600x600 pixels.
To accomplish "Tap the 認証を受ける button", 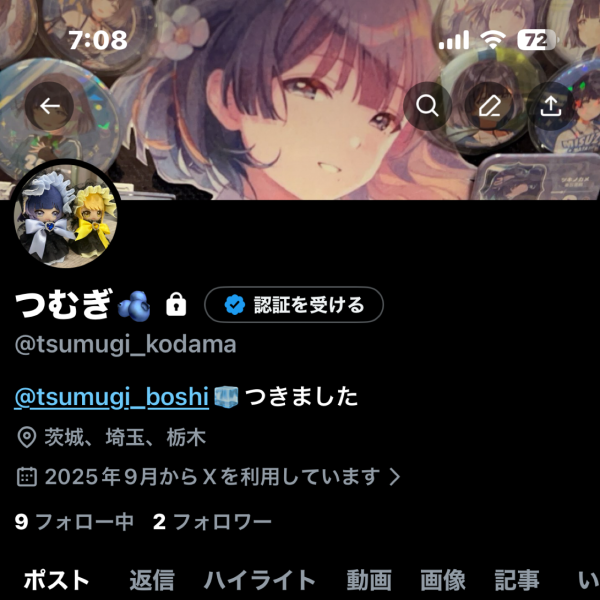I will 294,305.
